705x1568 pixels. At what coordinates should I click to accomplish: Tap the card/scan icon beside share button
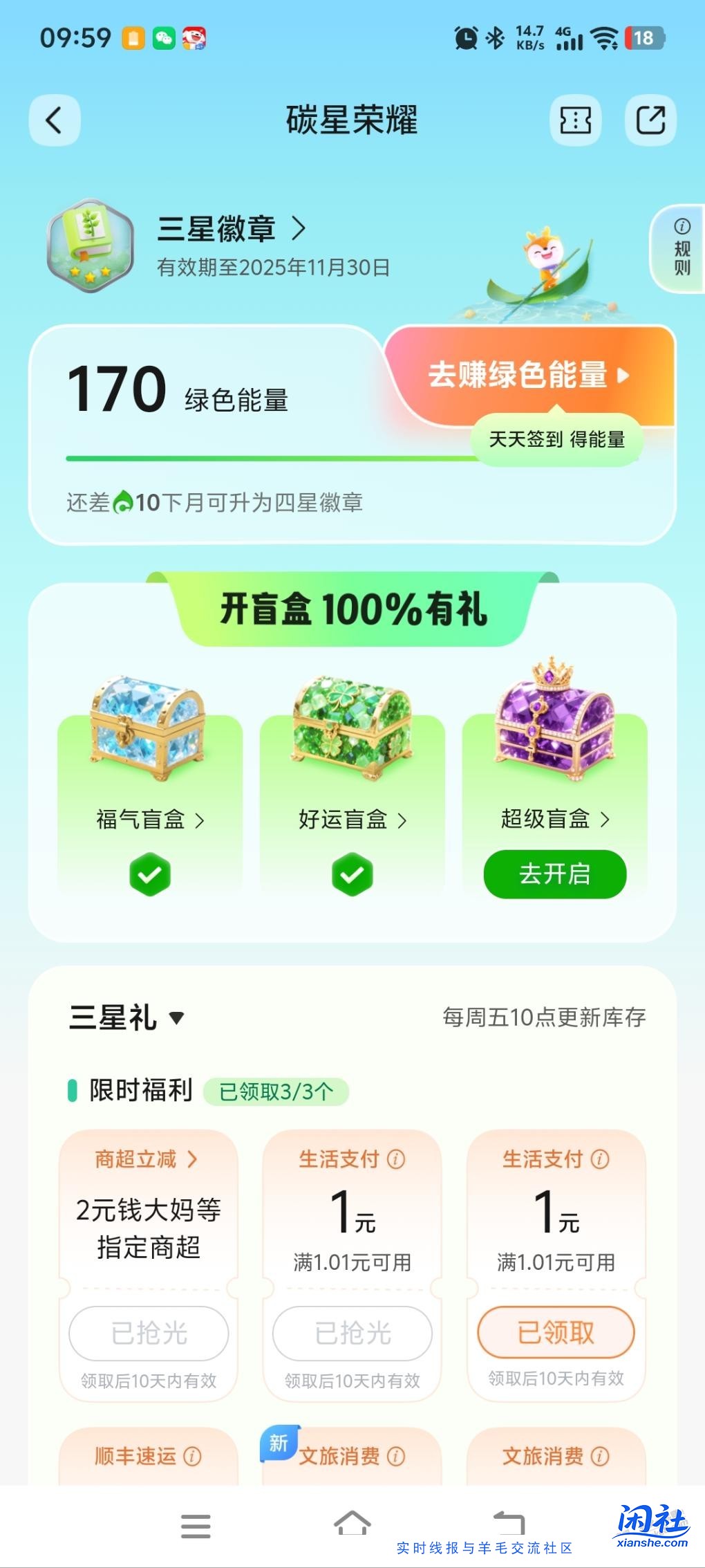(576, 119)
